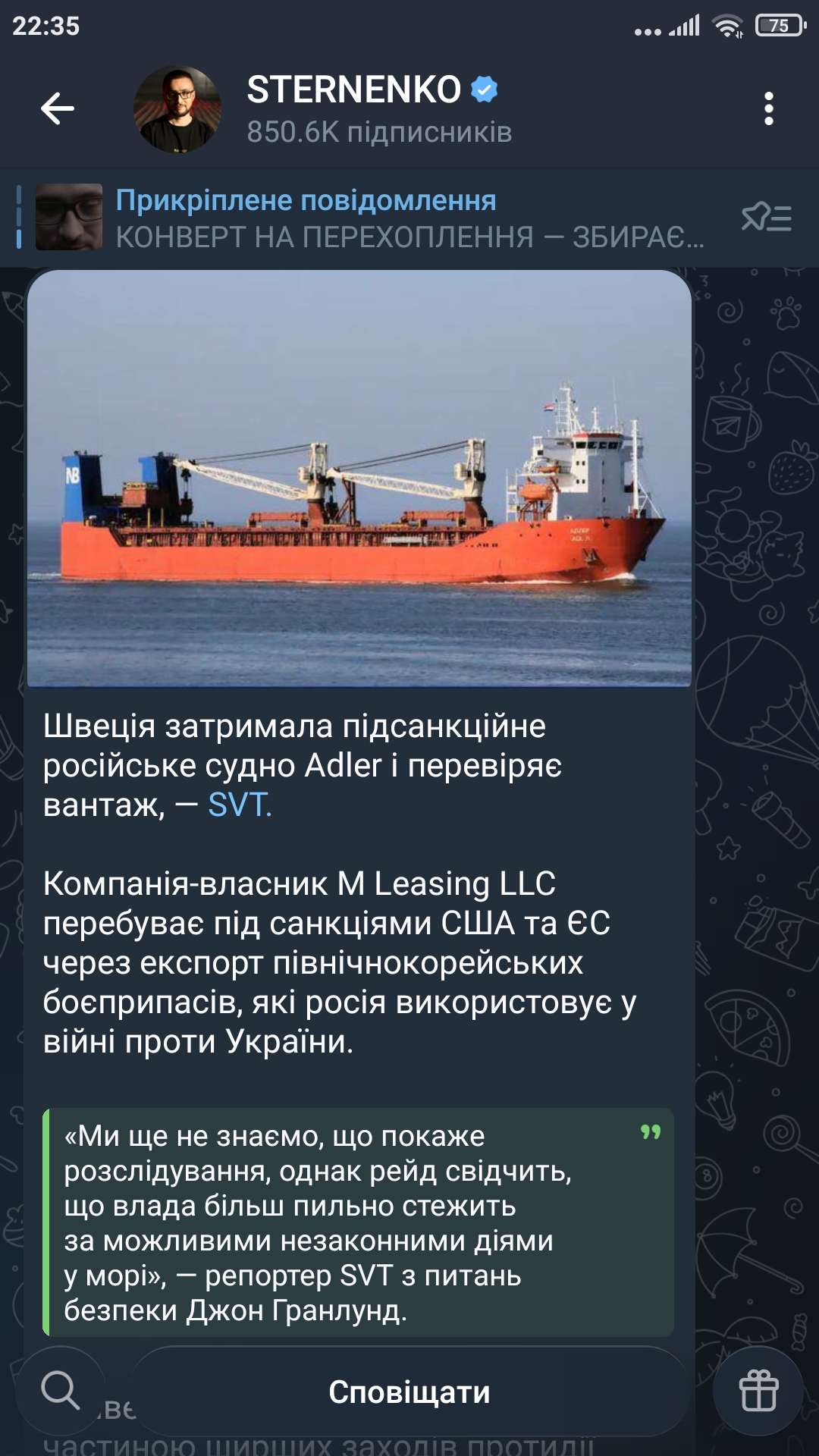Follow the SVT source link
819x1456 pixels.
[239, 805]
